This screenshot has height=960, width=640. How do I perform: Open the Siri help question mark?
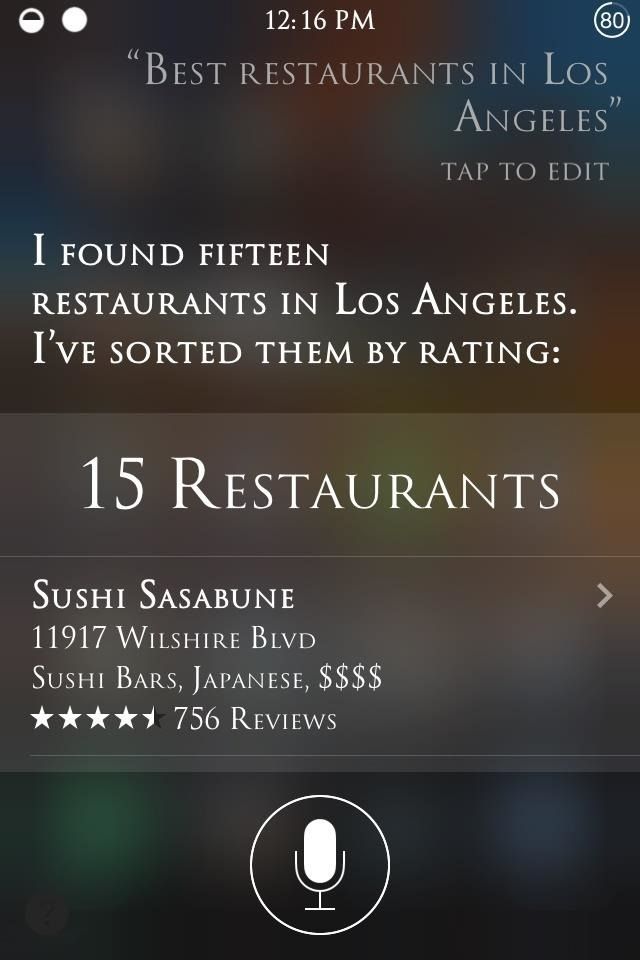[46, 913]
